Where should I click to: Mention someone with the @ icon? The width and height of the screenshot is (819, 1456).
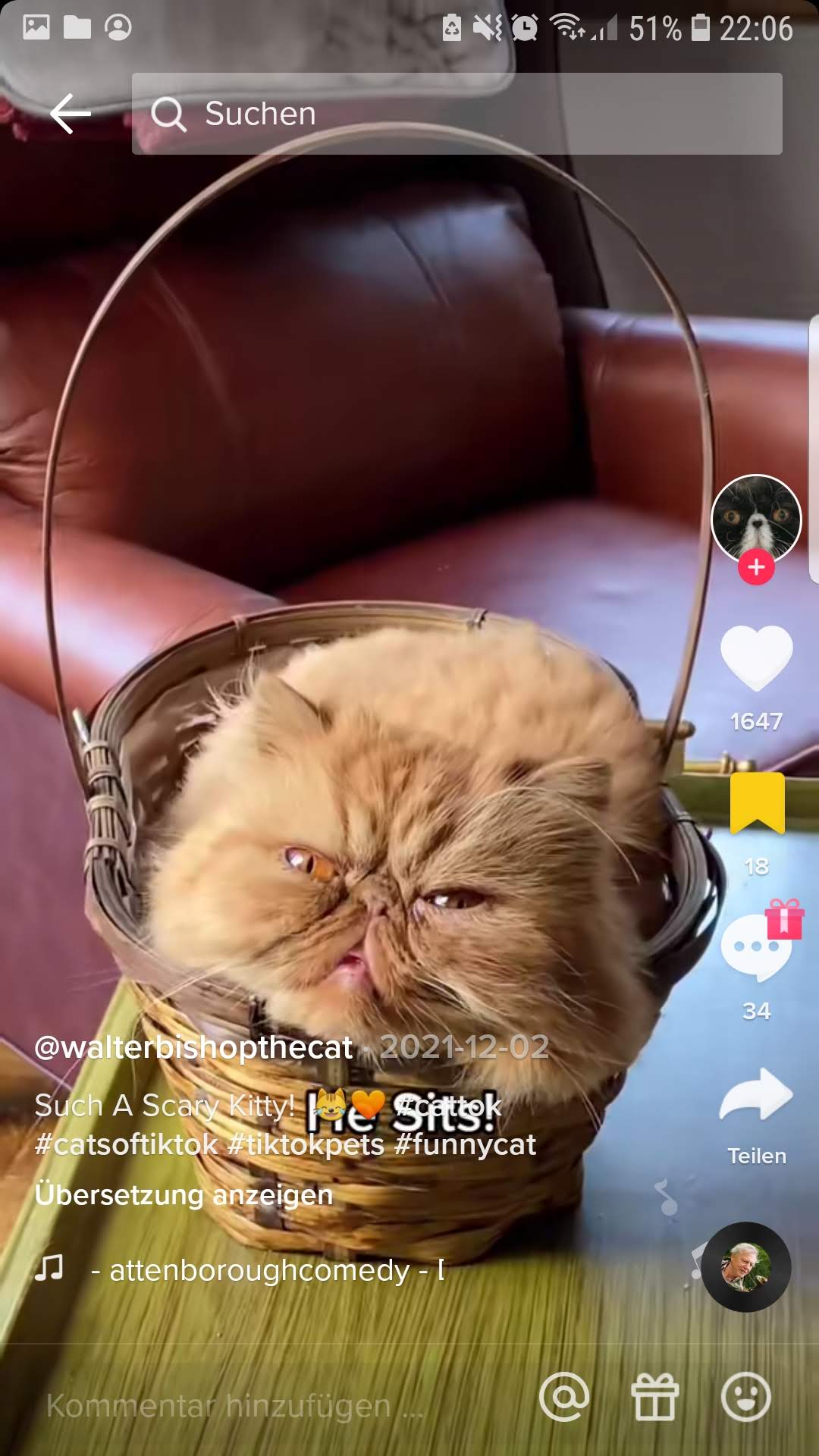564,1397
